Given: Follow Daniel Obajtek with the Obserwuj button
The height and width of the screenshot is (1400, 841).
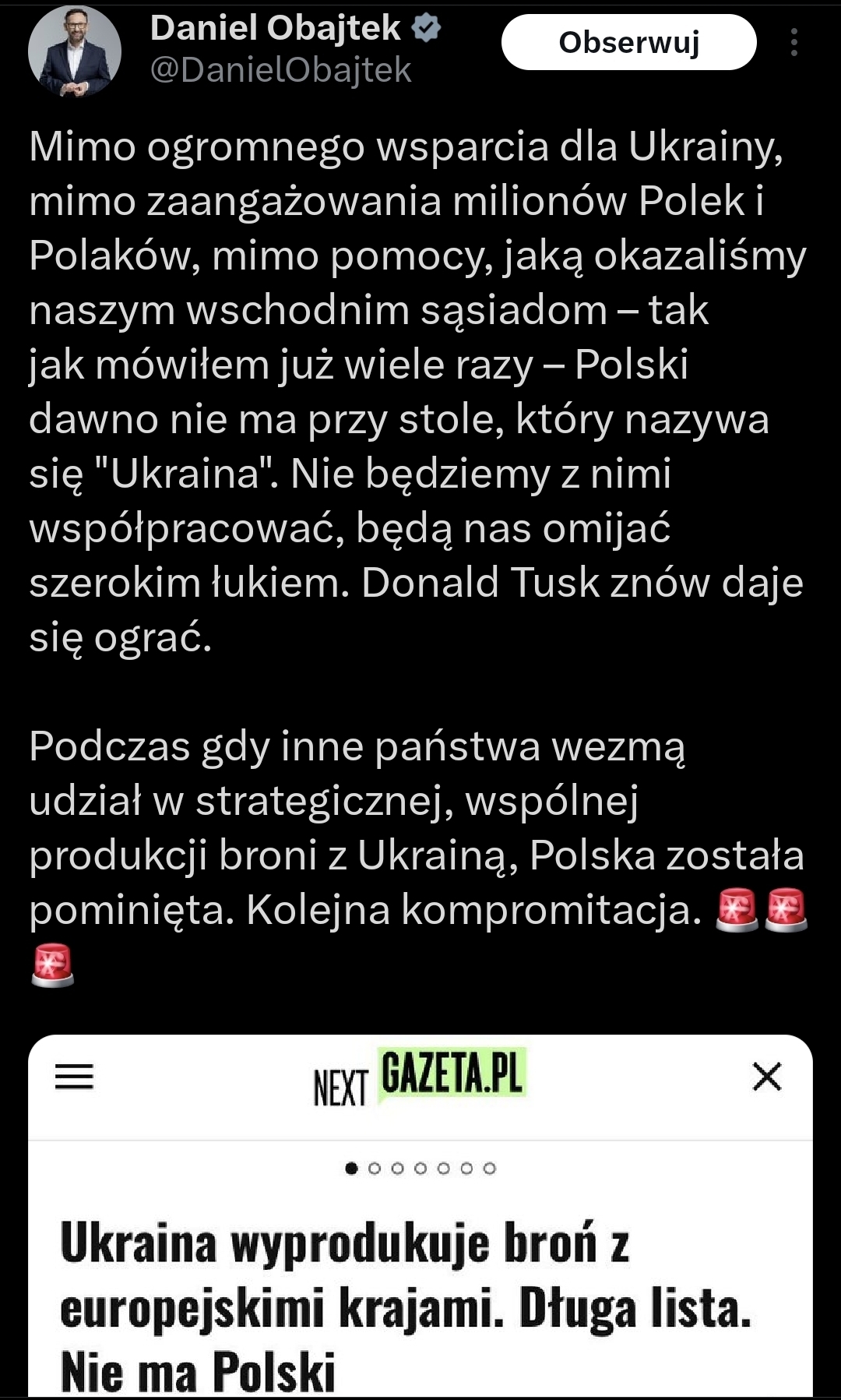Looking at the screenshot, I should pos(628,43).
